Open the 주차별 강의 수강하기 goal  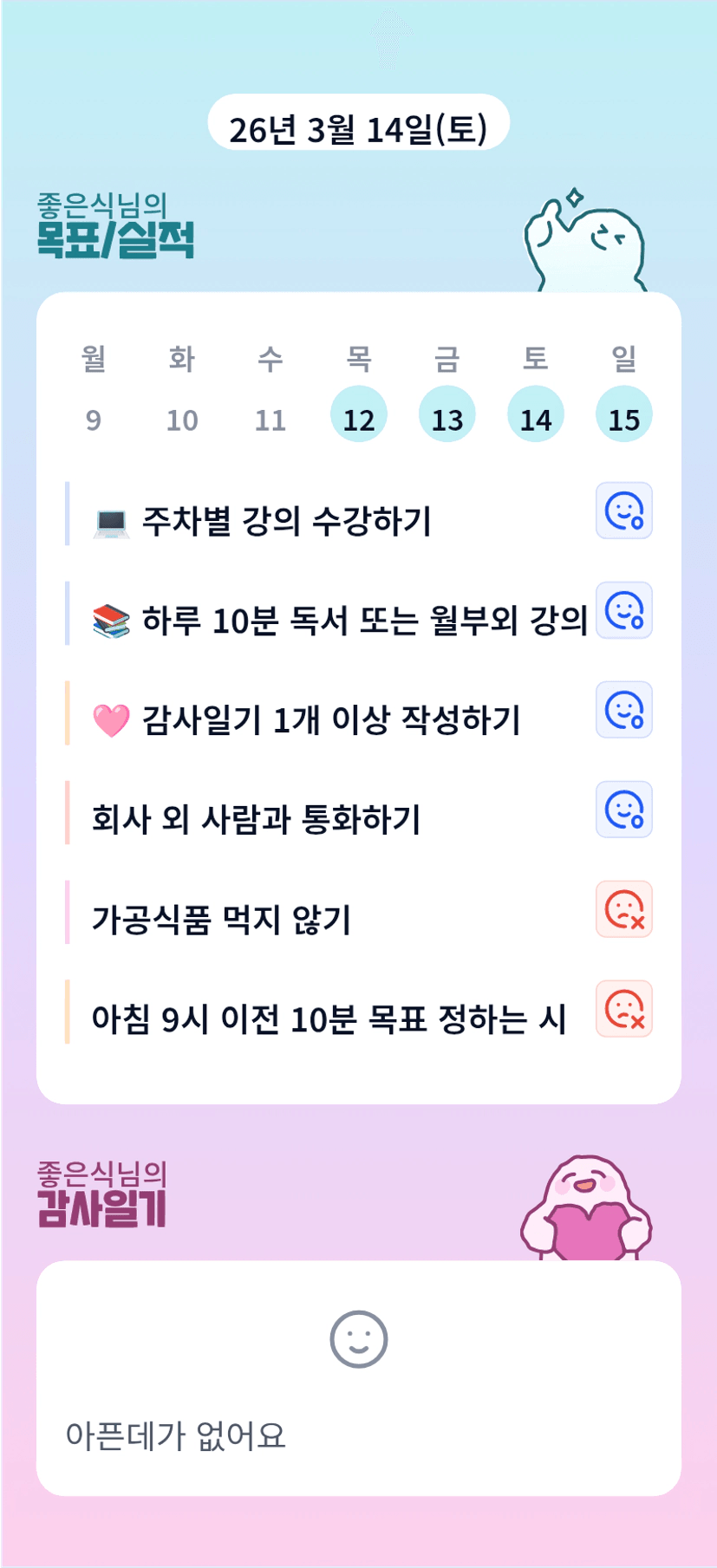pos(288,521)
